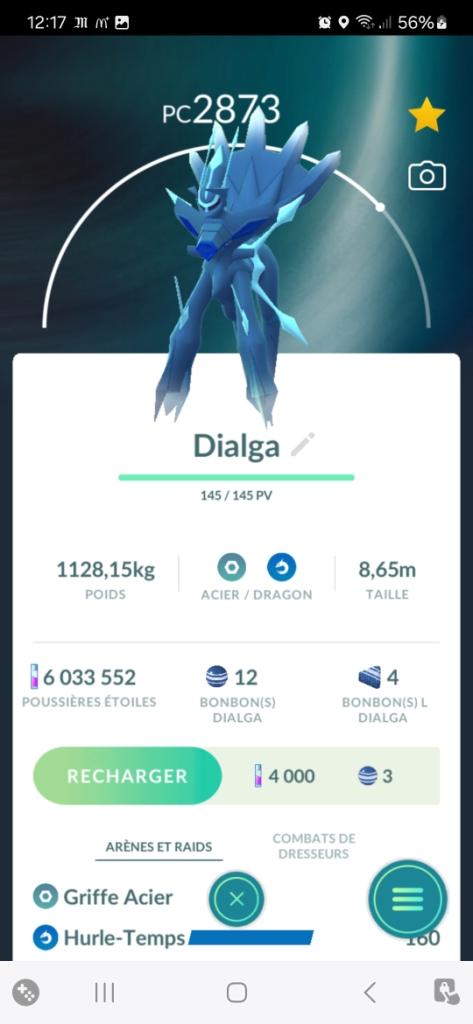Switch to the Combats de Dresseurs tab
473x1024 pixels.
[314, 846]
